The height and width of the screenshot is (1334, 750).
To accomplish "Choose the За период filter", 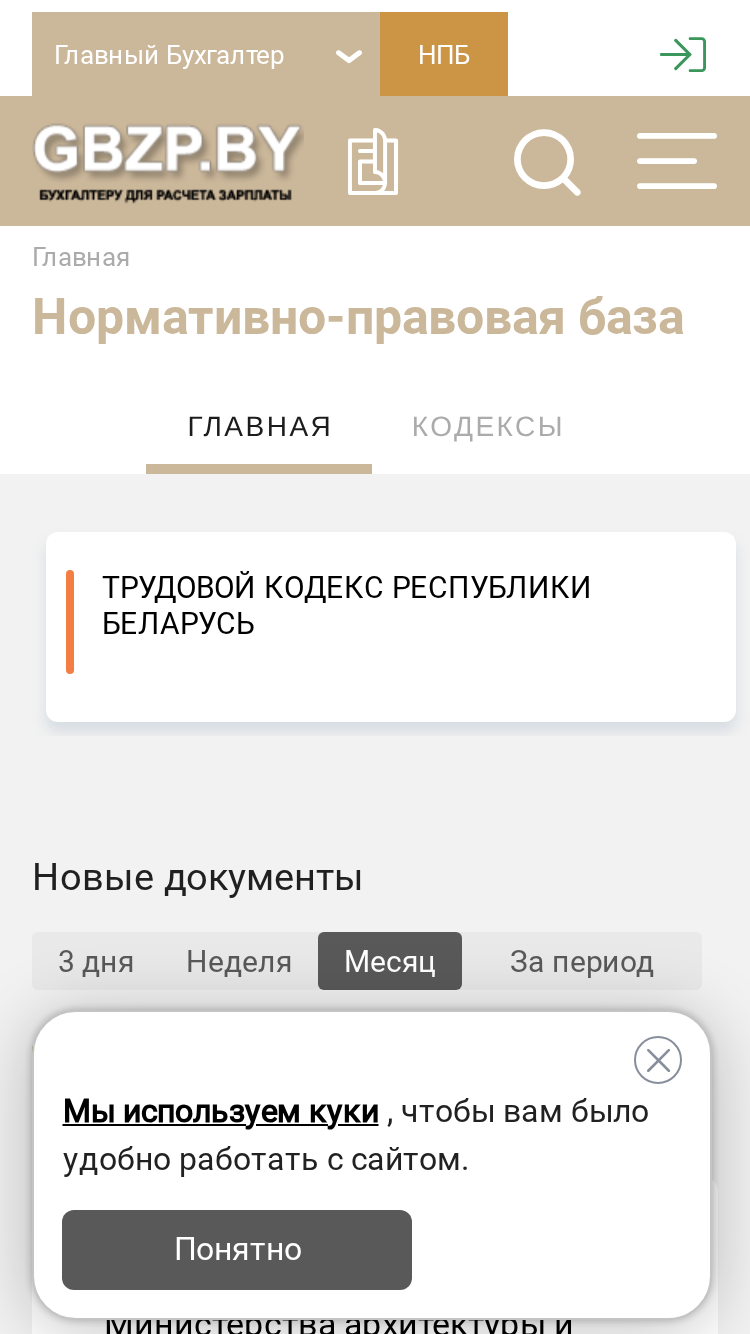I will (x=582, y=962).
